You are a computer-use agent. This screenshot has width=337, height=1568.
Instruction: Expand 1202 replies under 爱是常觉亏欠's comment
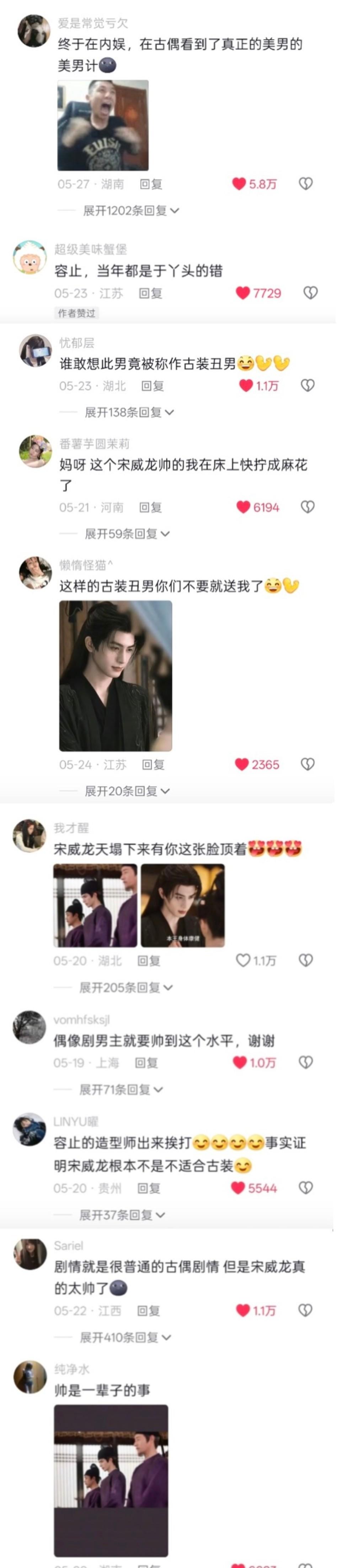pyautogui.click(x=131, y=211)
